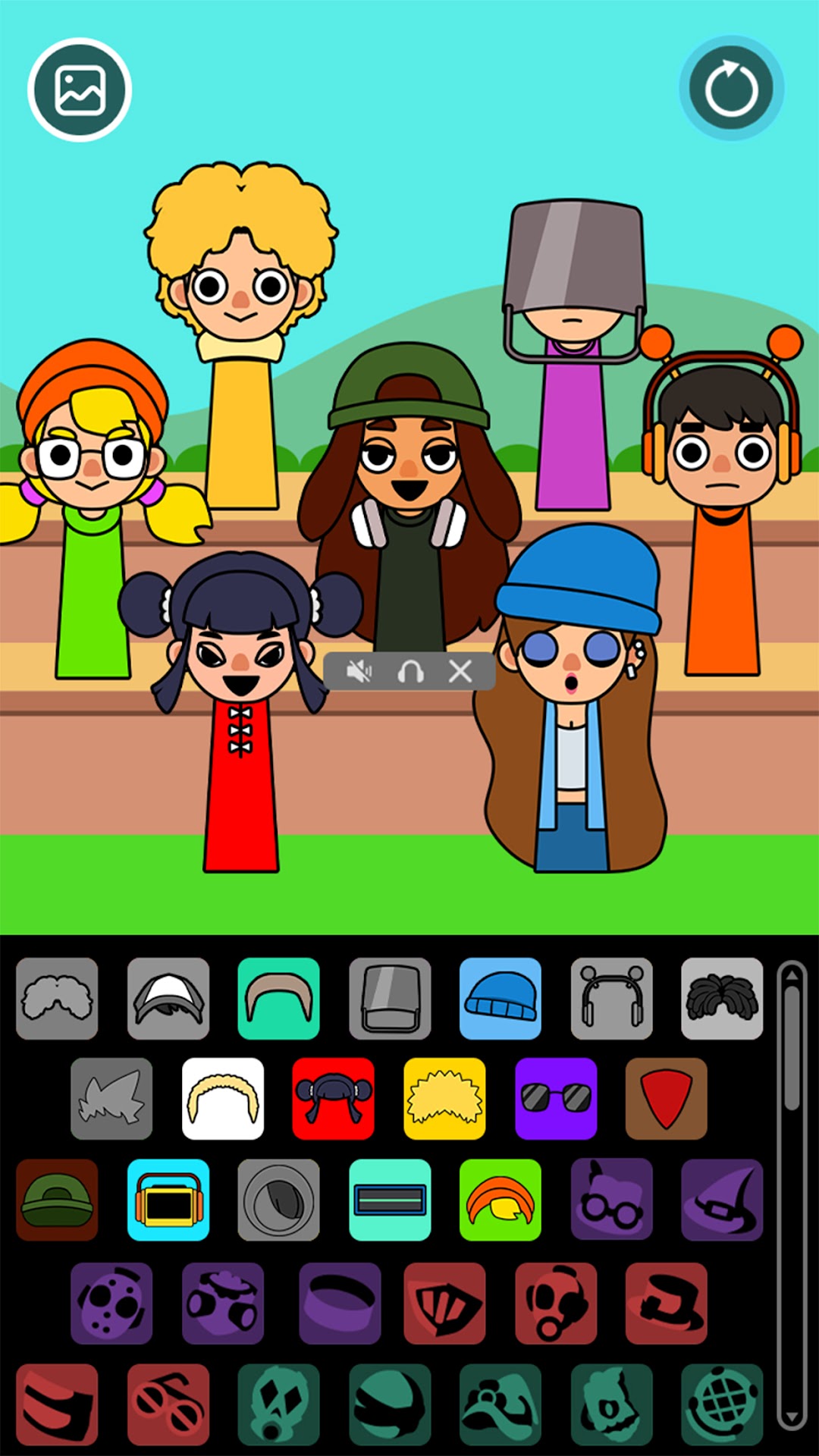Select the orange beret on the green tile
Image resolution: width=819 pixels, height=1456 pixels.
tap(500, 1200)
